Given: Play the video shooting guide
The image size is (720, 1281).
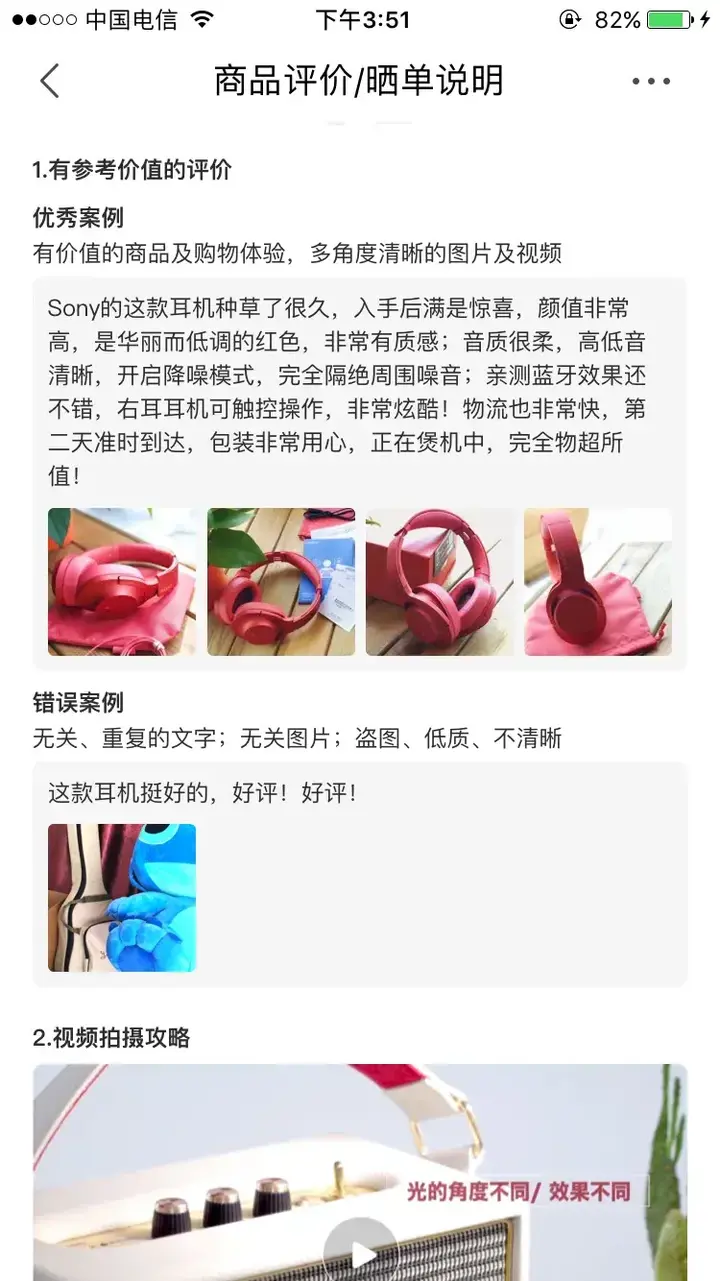Looking at the screenshot, I should (361, 1251).
